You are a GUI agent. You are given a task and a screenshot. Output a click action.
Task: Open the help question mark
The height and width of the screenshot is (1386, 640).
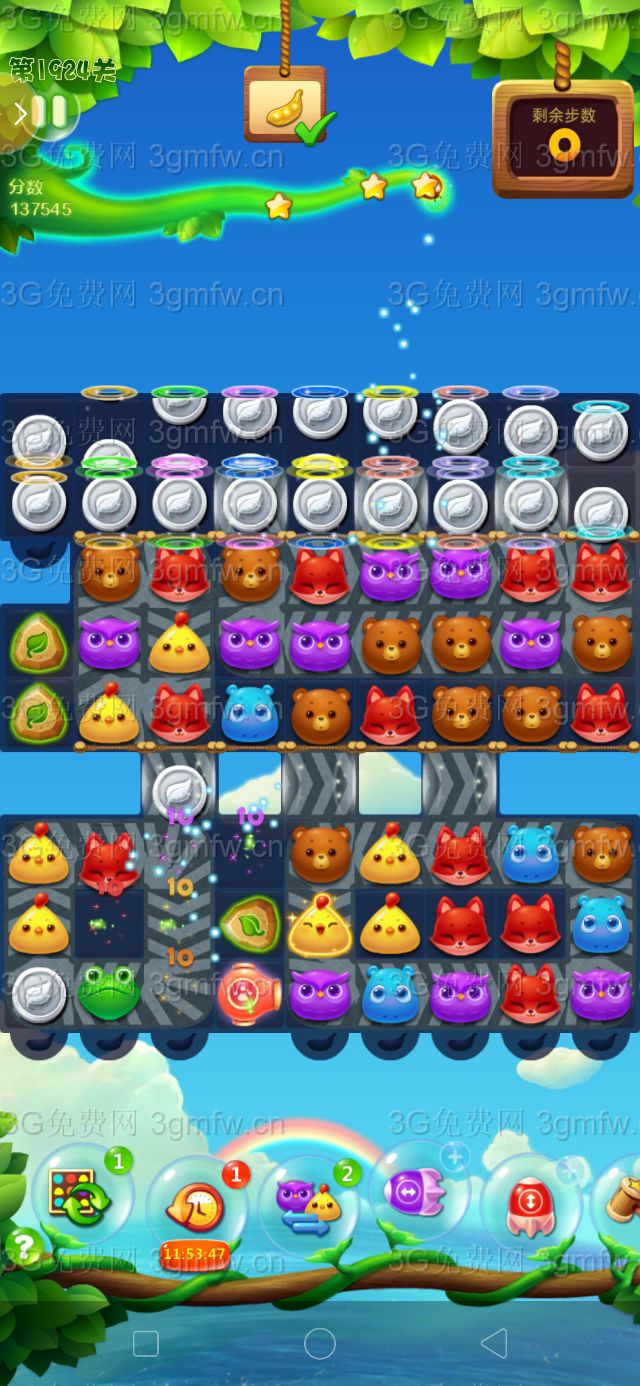point(24,1247)
